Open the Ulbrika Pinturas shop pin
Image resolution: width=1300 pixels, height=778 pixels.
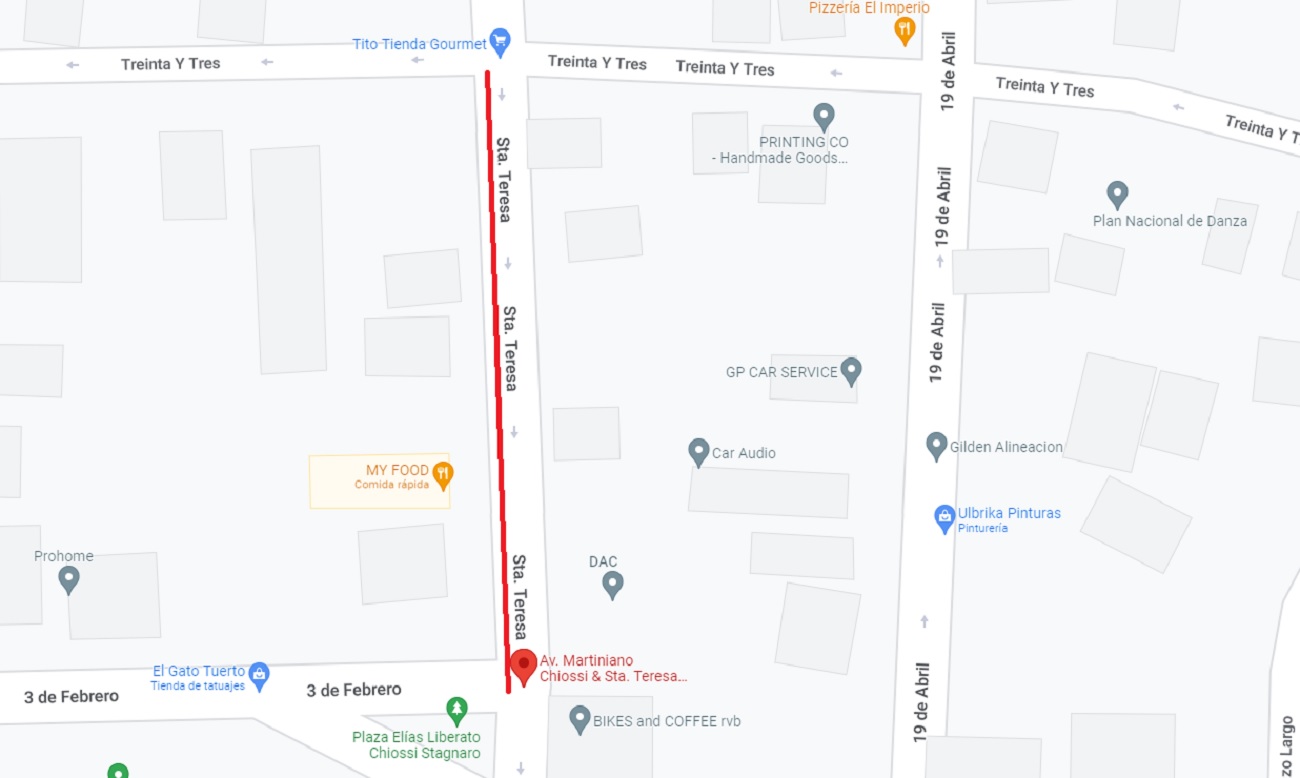(x=944, y=518)
